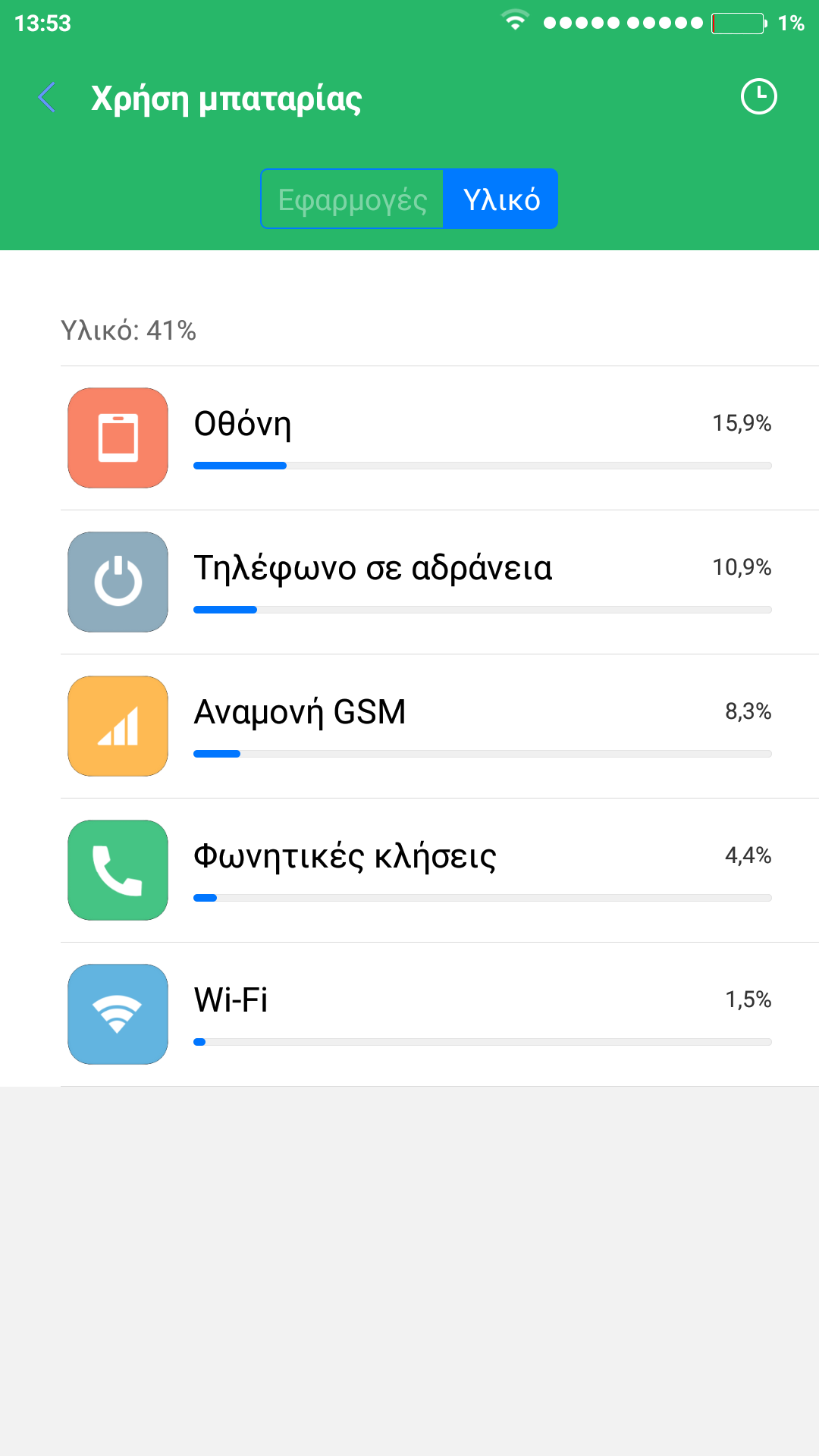Open Τηλέφωνο σε αδράνεια usage details
Screen dimensions: 819x1456
point(440,582)
